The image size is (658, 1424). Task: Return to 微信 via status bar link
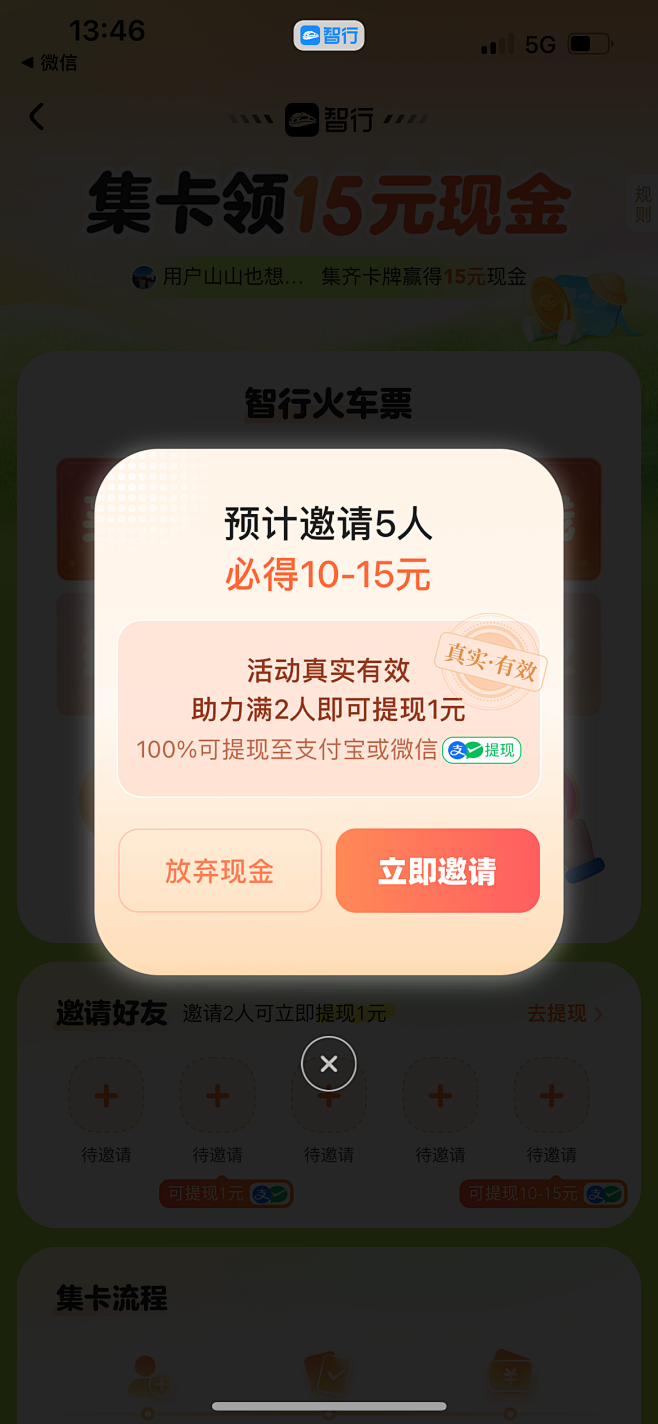coord(50,63)
